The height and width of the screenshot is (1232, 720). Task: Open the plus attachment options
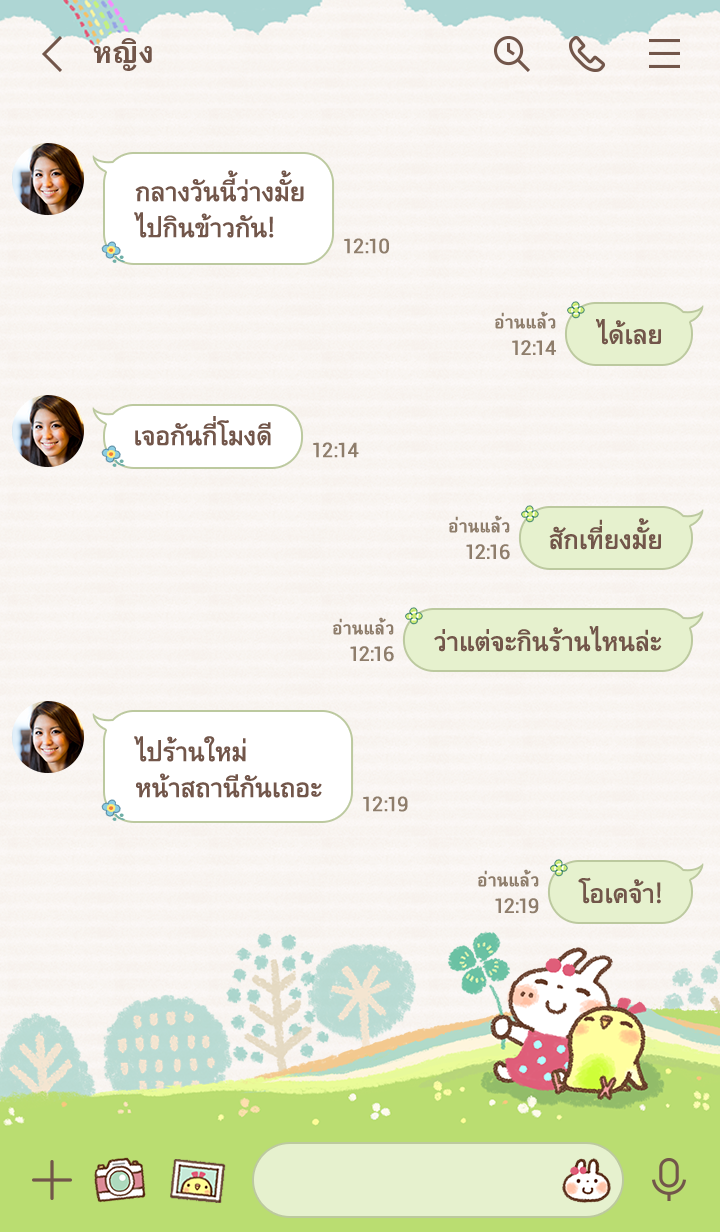[x=52, y=1181]
